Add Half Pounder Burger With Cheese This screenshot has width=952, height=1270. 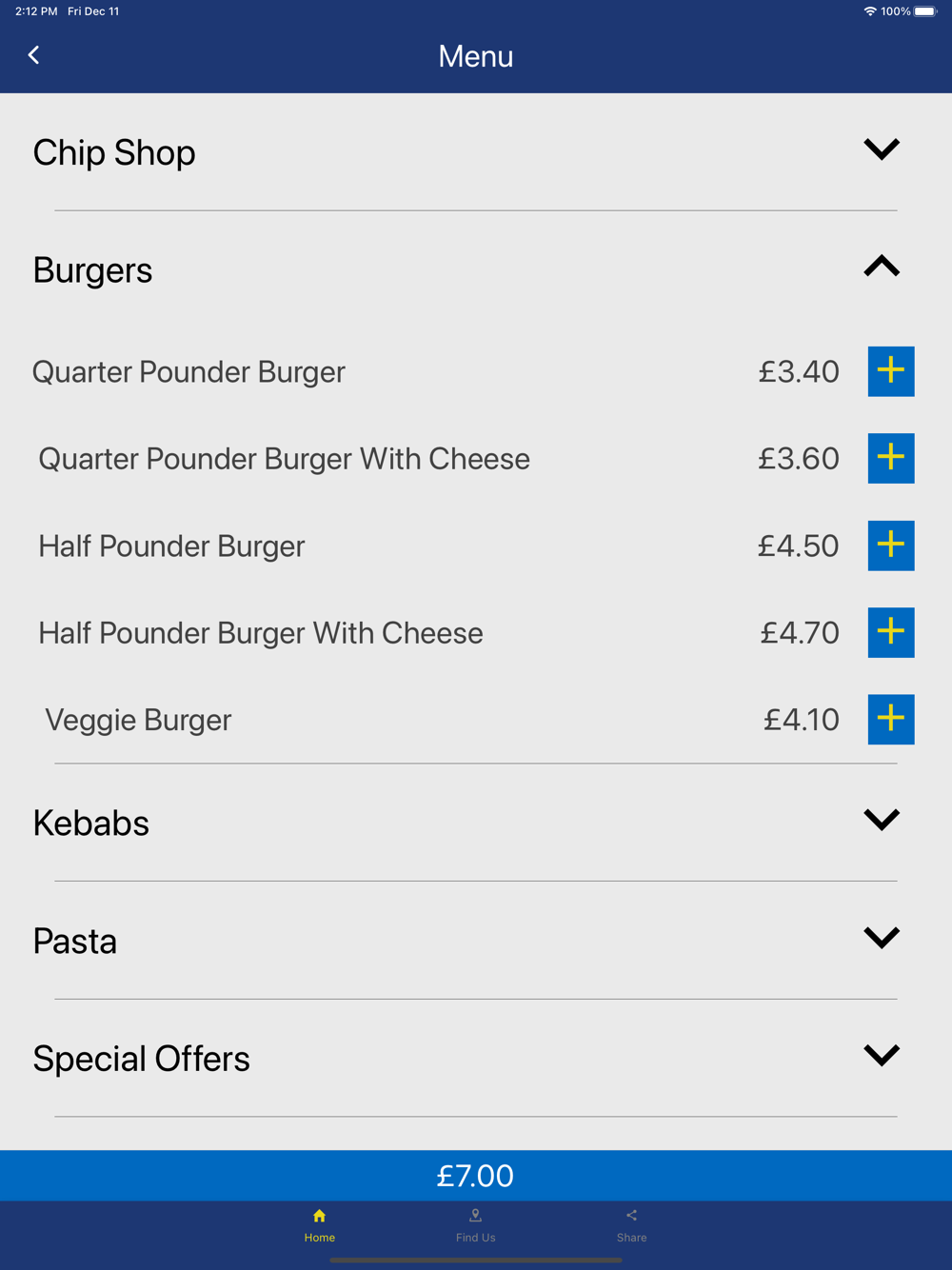pyautogui.click(x=890, y=632)
